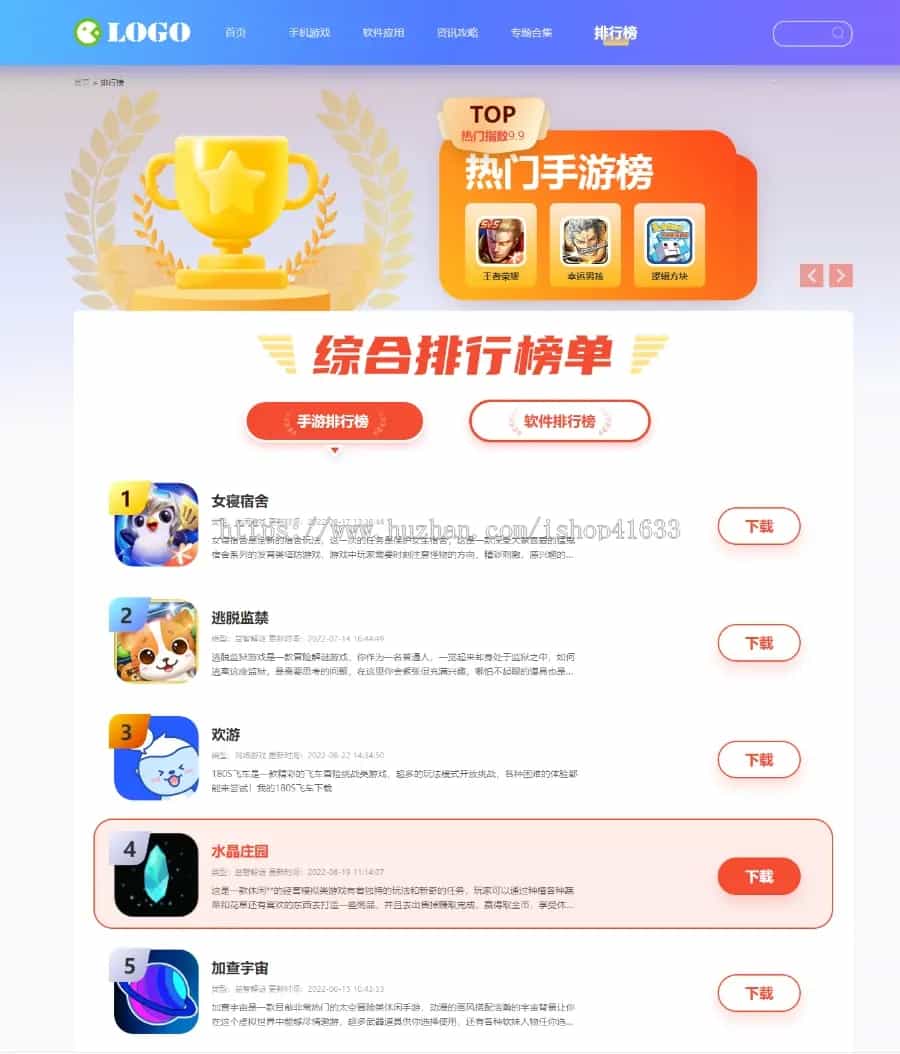The image size is (900, 1054).
Task: Open the 逃脱监禁 game entry
Action: (x=240, y=618)
